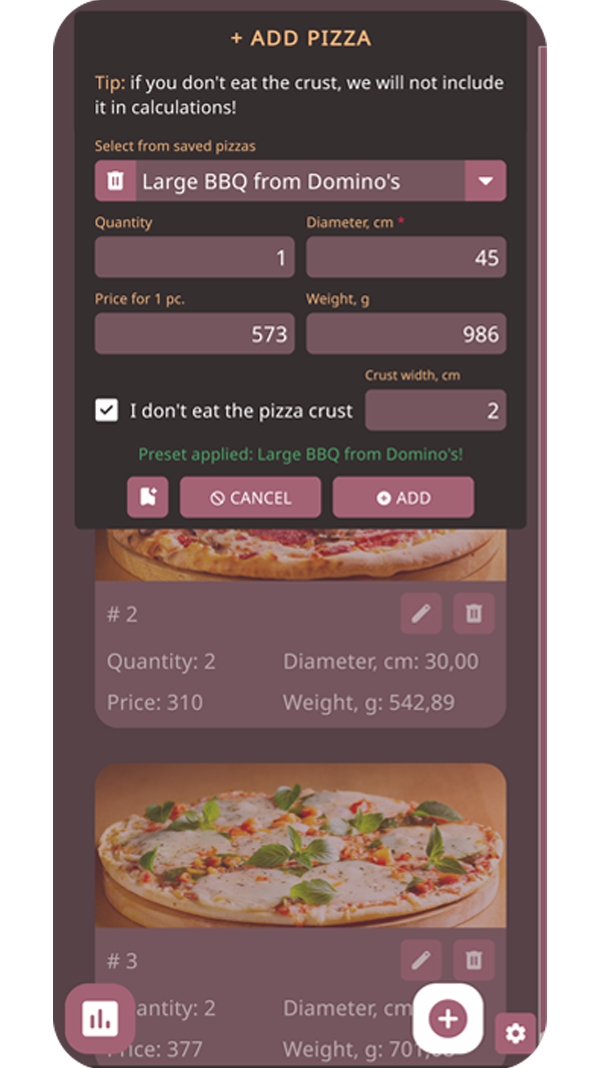Viewport: 600px width, 1068px height.
Task: Expand the saved pizzas dropdown
Action: point(485,181)
